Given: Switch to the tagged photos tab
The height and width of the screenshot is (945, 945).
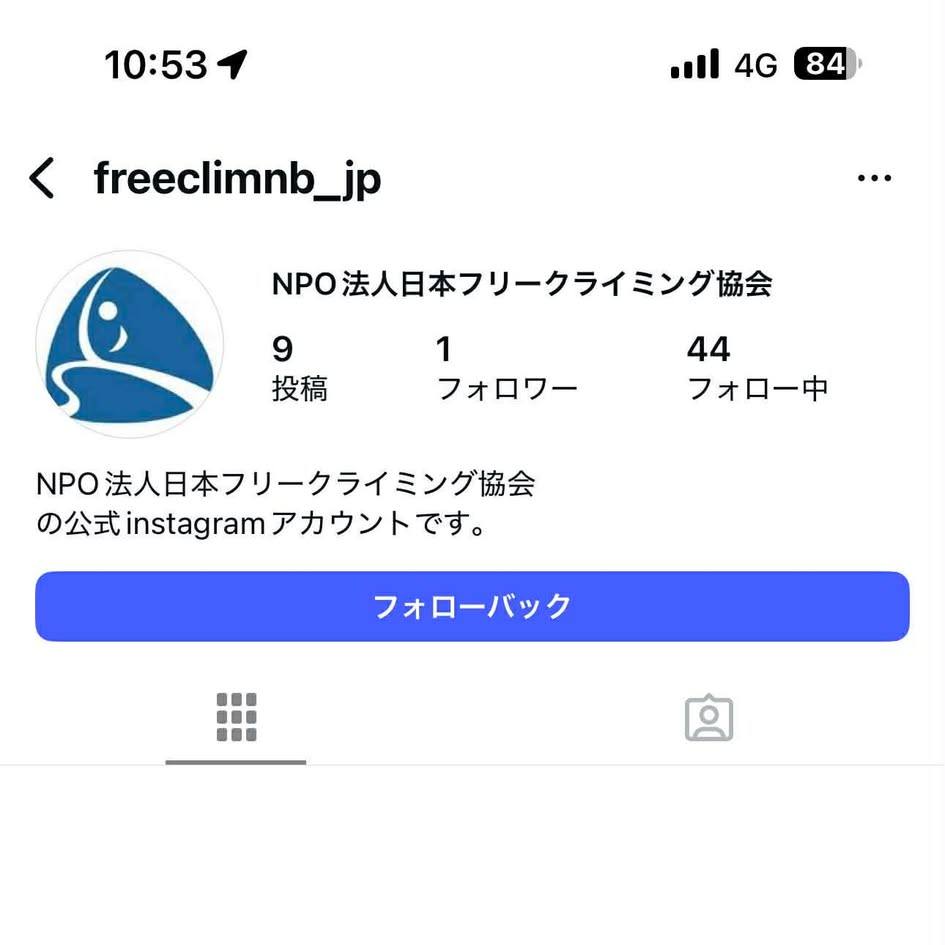Looking at the screenshot, I should point(709,718).
